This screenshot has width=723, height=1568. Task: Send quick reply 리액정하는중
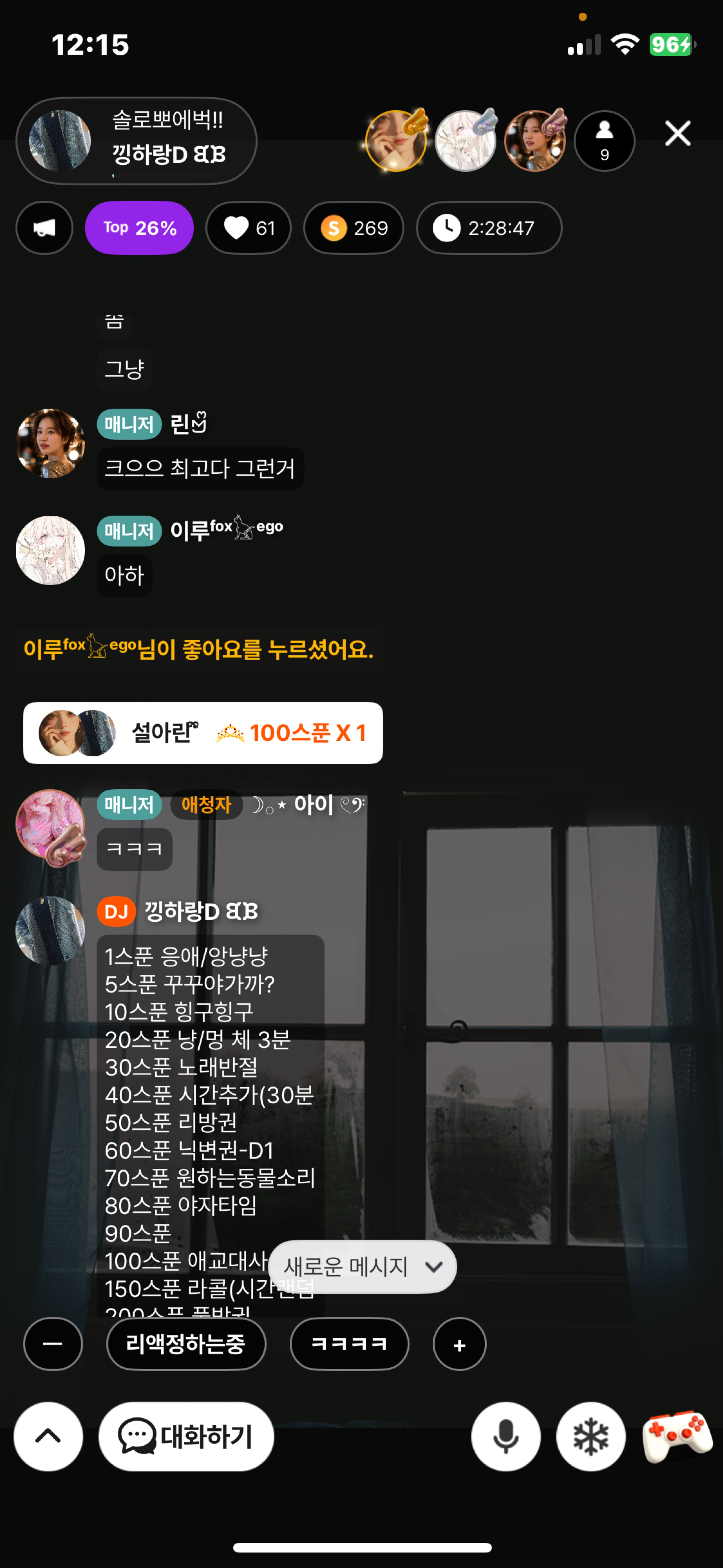pos(186,1343)
